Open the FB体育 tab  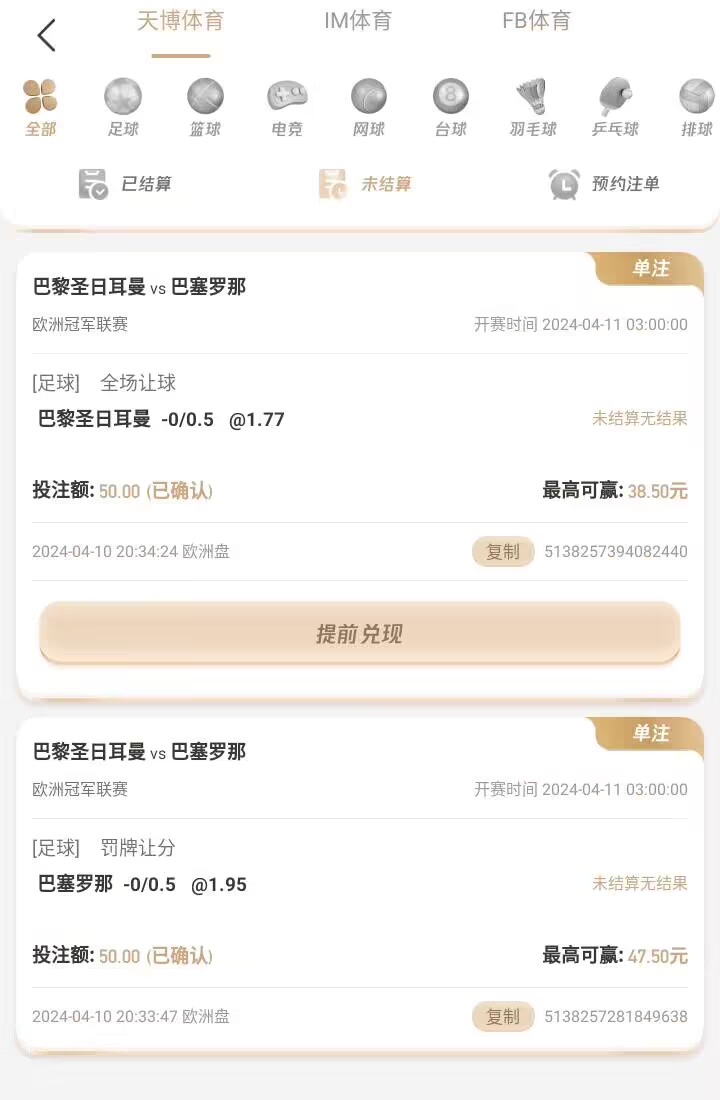point(536,22)
